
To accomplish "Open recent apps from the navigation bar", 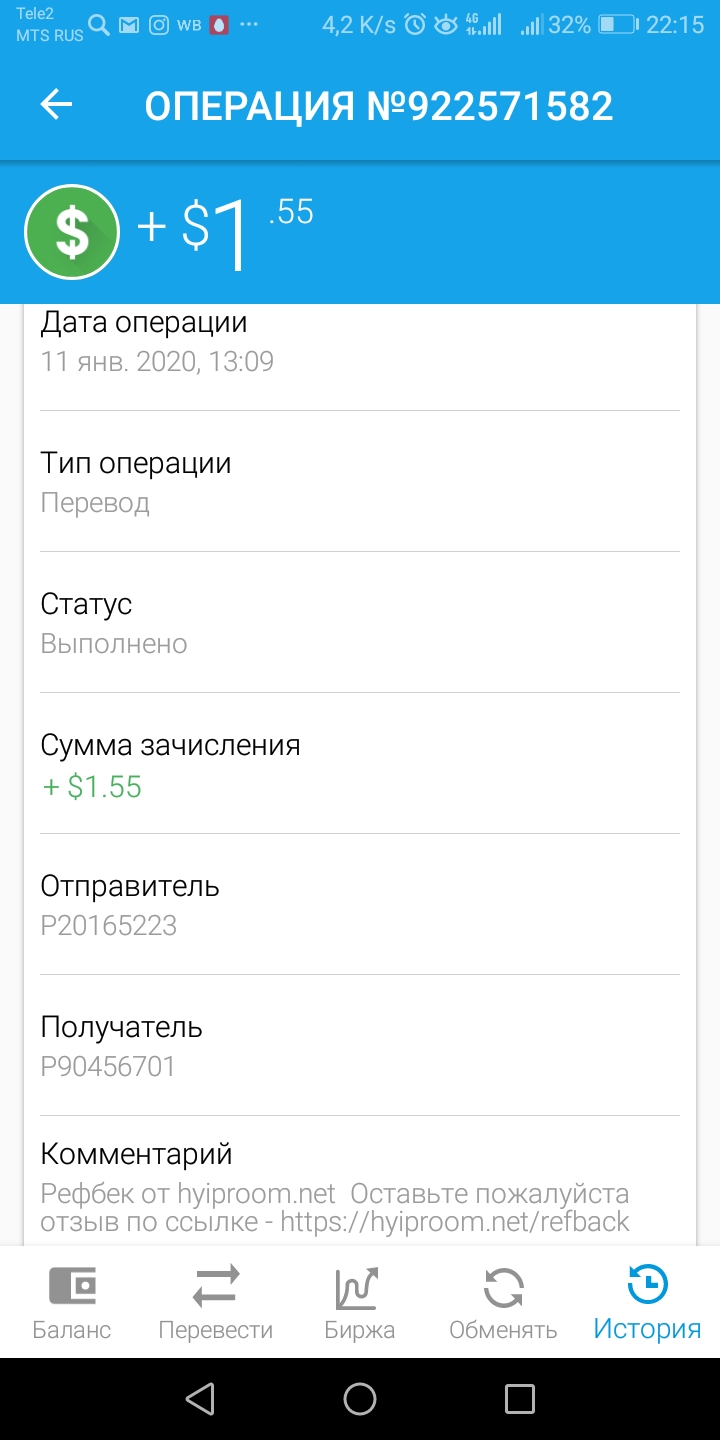I will tap(520, 1399).
